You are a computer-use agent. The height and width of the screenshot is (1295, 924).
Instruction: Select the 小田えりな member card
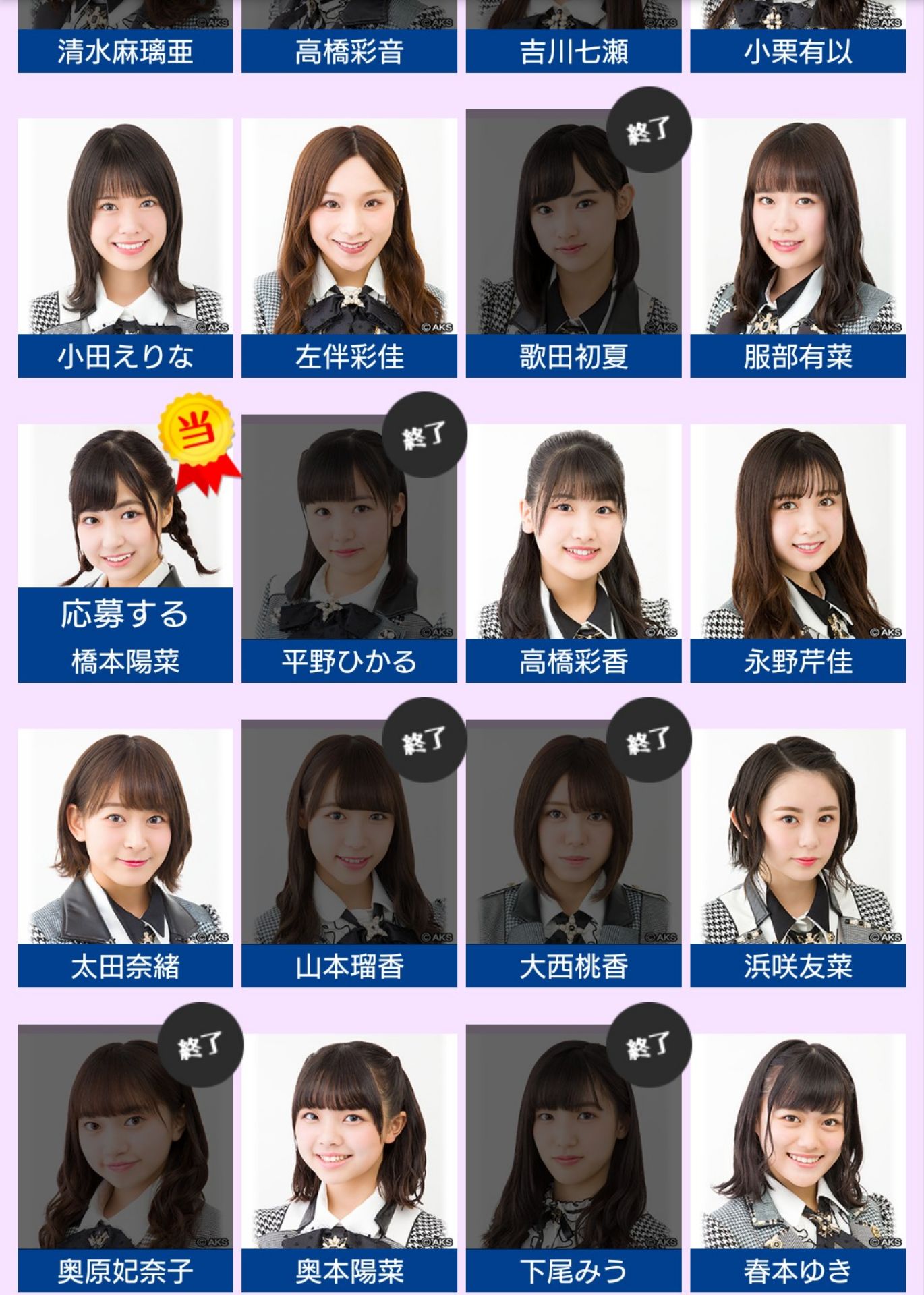pyautogui.click(x=125, y=247)
